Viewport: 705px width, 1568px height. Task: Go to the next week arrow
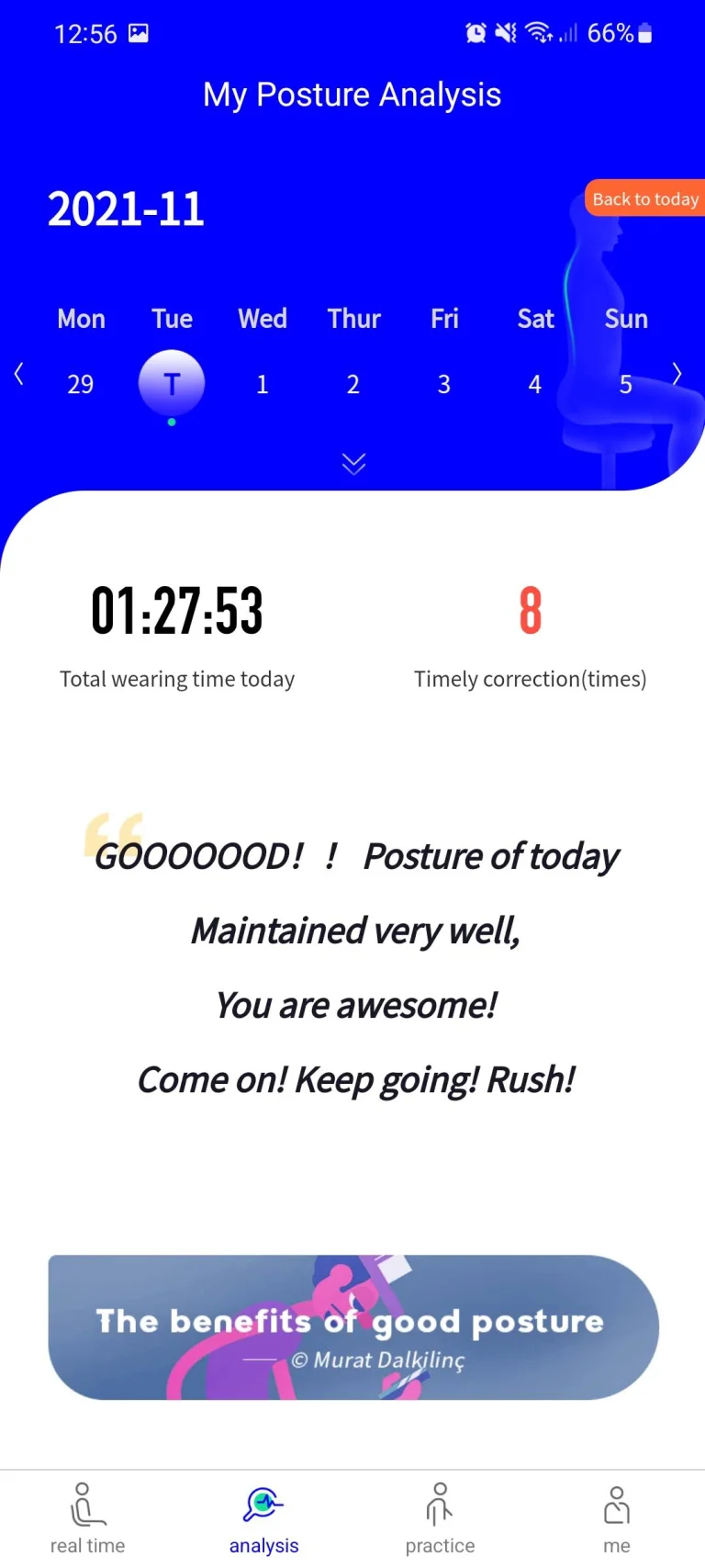(677, 374)
